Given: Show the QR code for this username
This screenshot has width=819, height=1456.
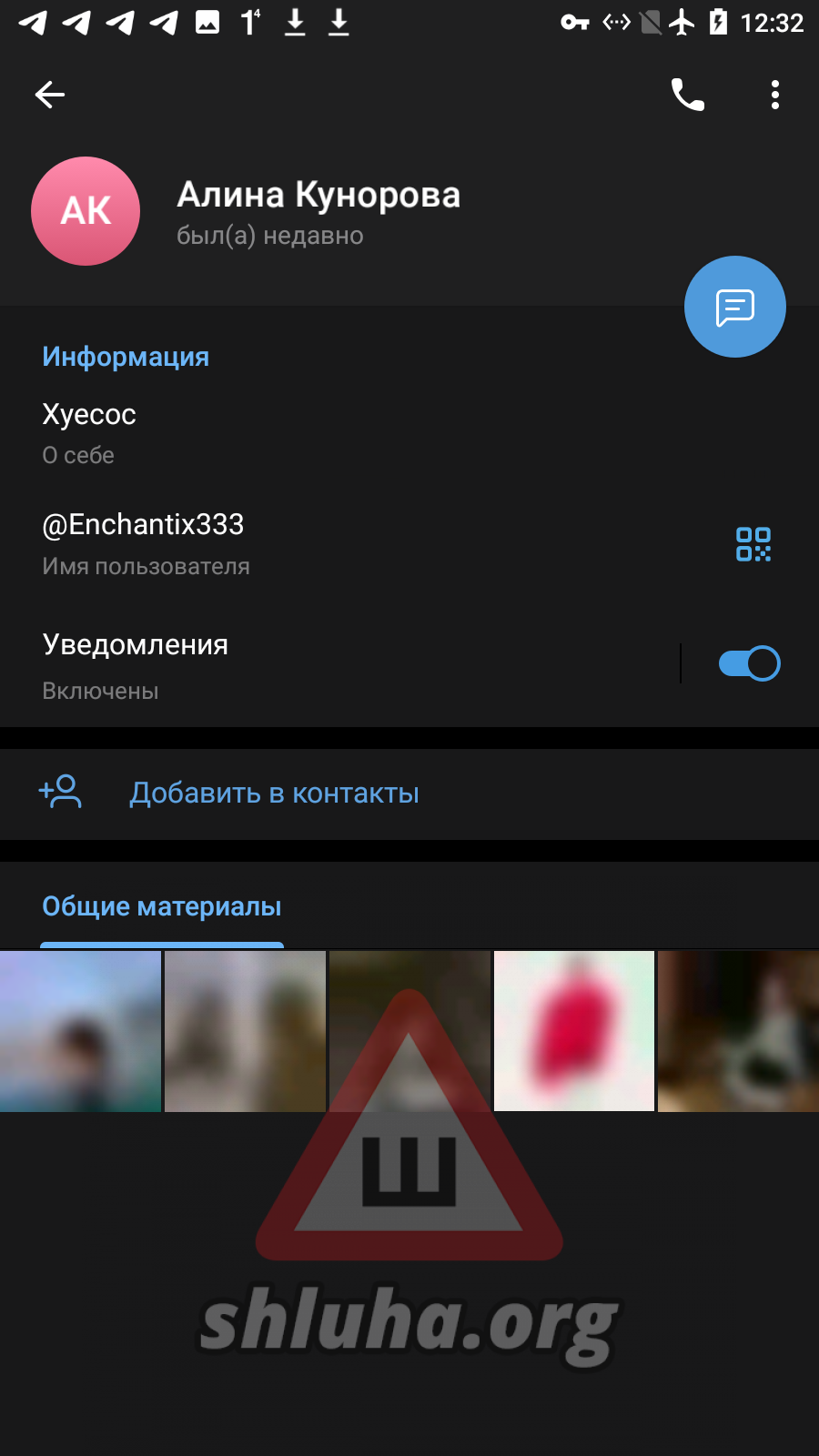Looking at the screenshot, I should (x=753, y=544).
